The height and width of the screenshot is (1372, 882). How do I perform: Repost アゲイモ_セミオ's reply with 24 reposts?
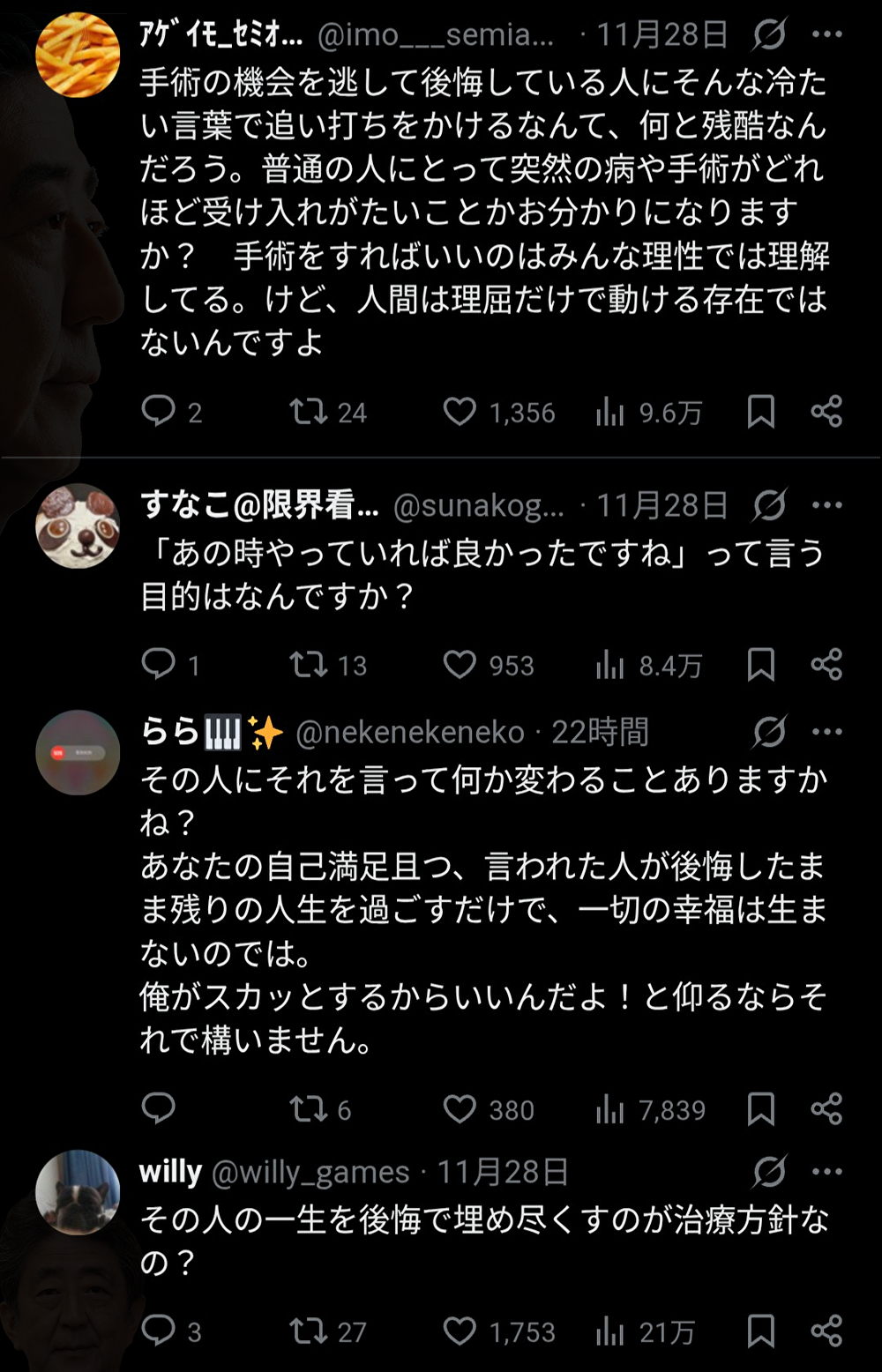click(x=308, y=412)
